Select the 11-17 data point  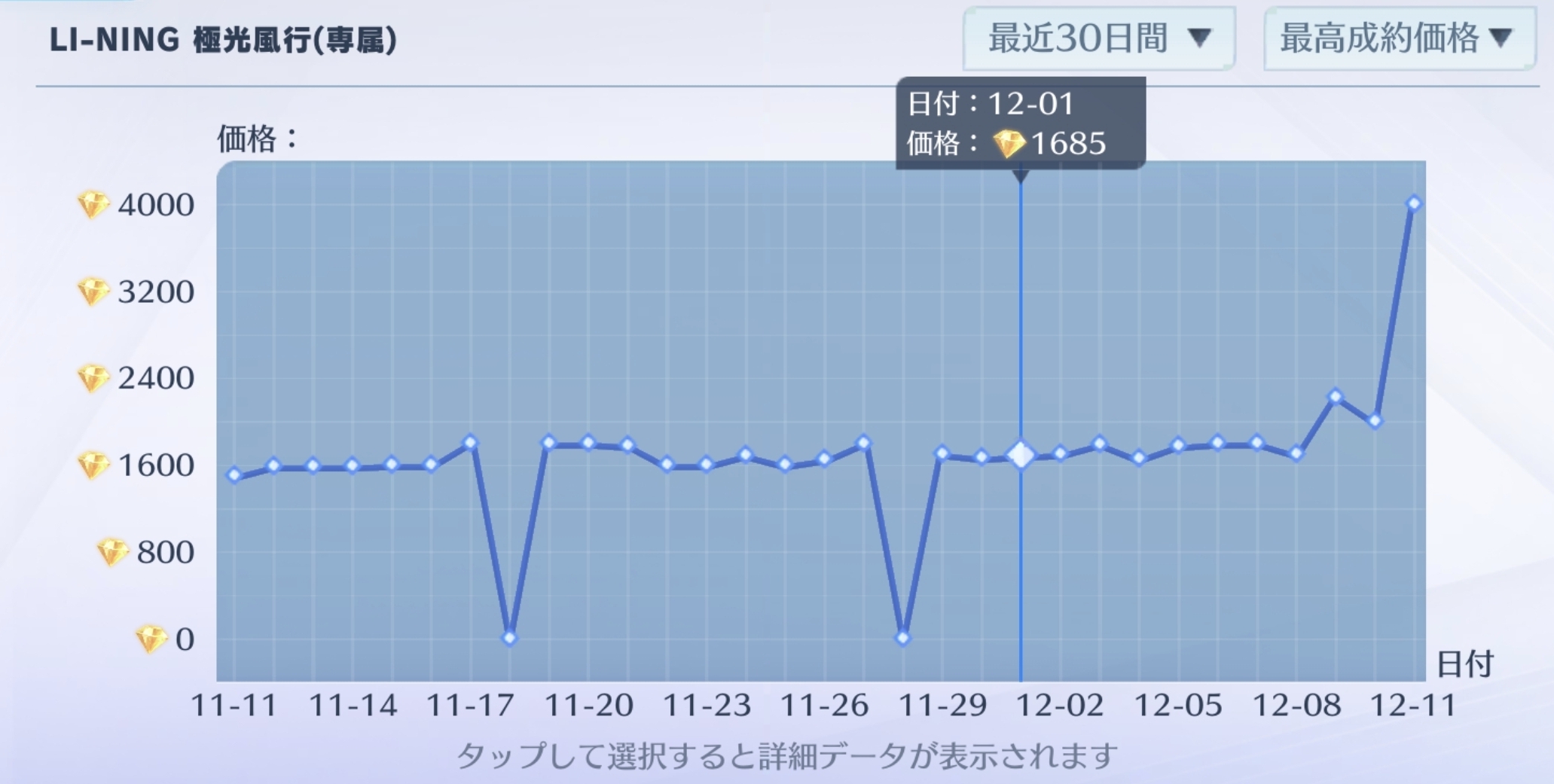[x=470, y=442]
